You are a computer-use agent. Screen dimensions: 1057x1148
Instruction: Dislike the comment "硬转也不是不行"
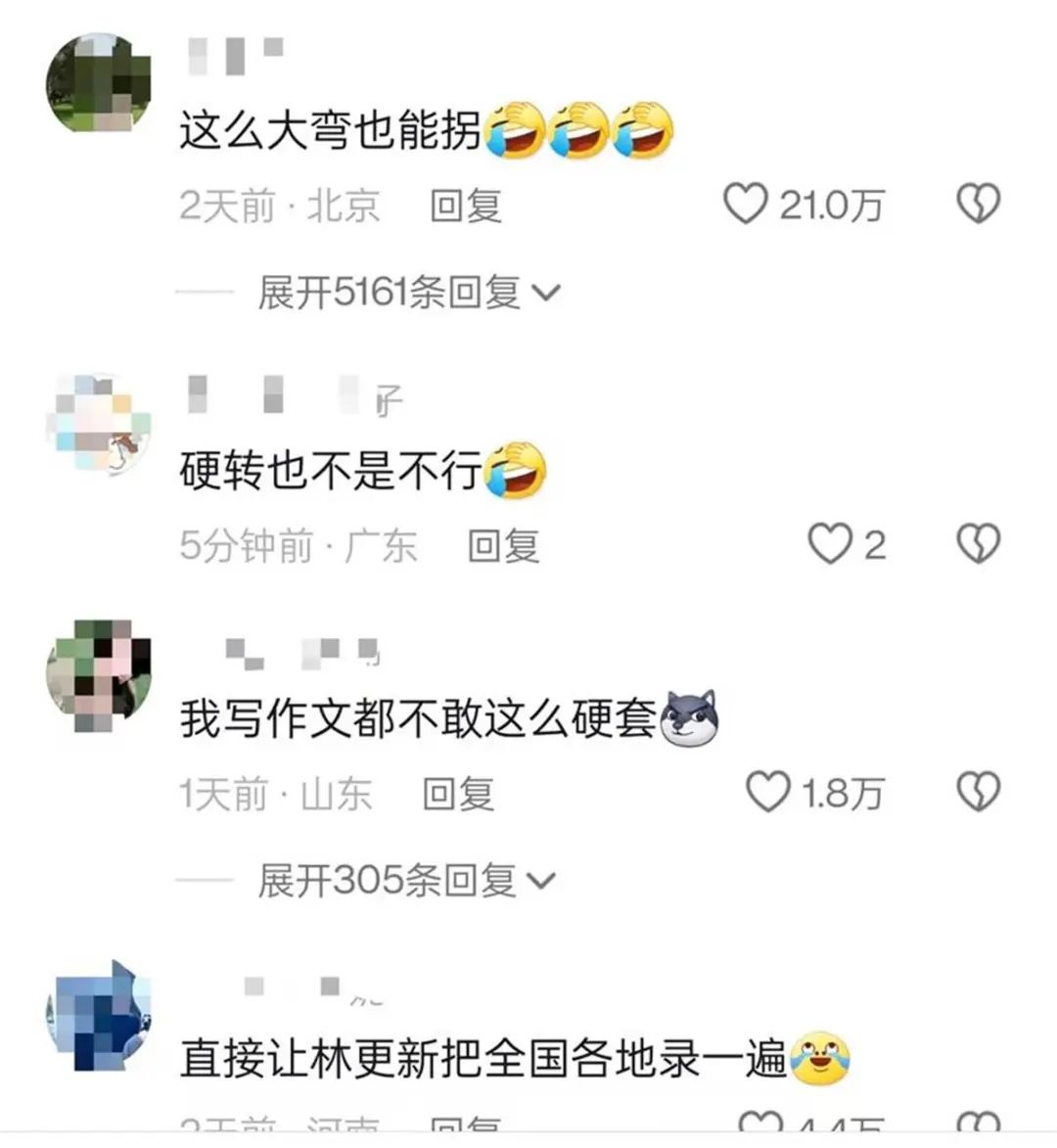point(977,544)
